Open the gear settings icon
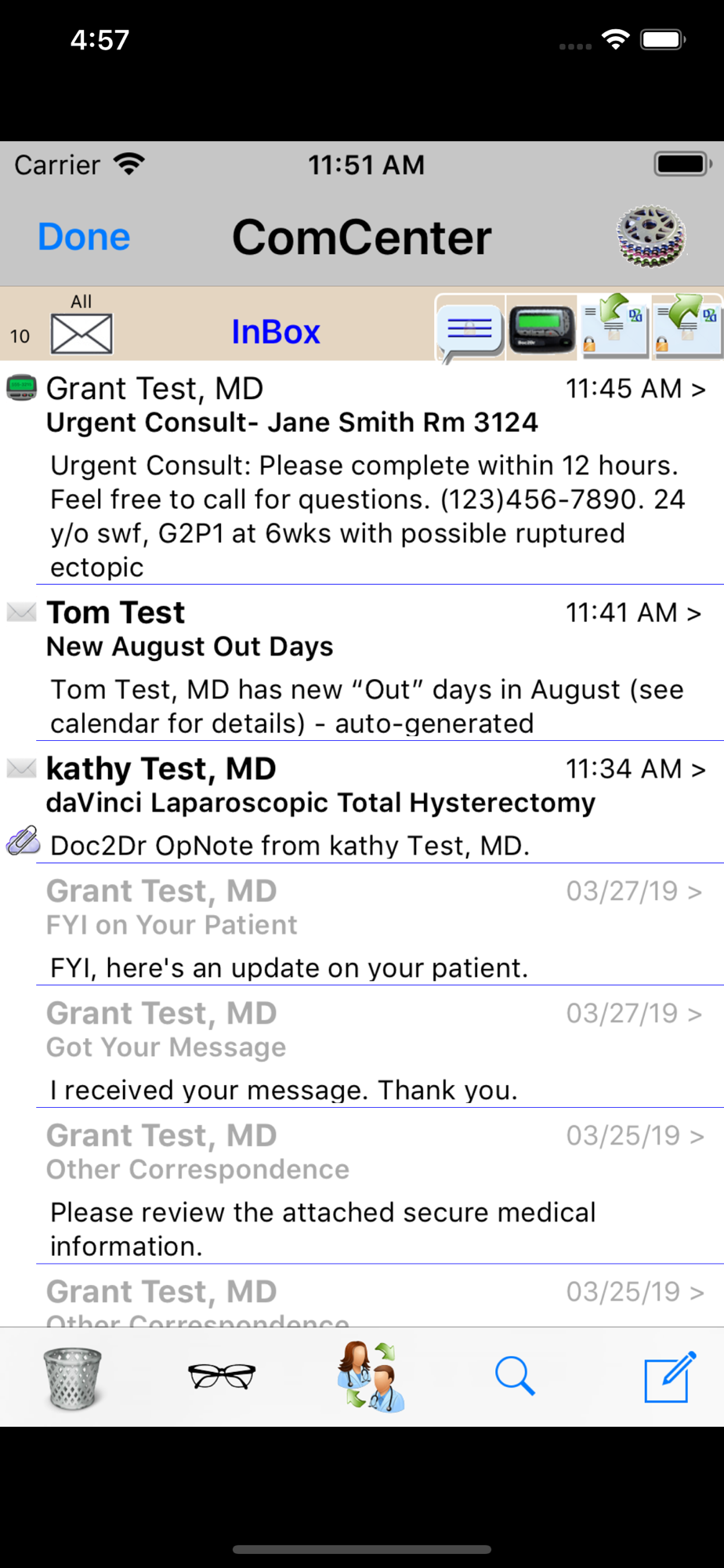Viewport: 724px width, 1568px height. coord(650,237)
